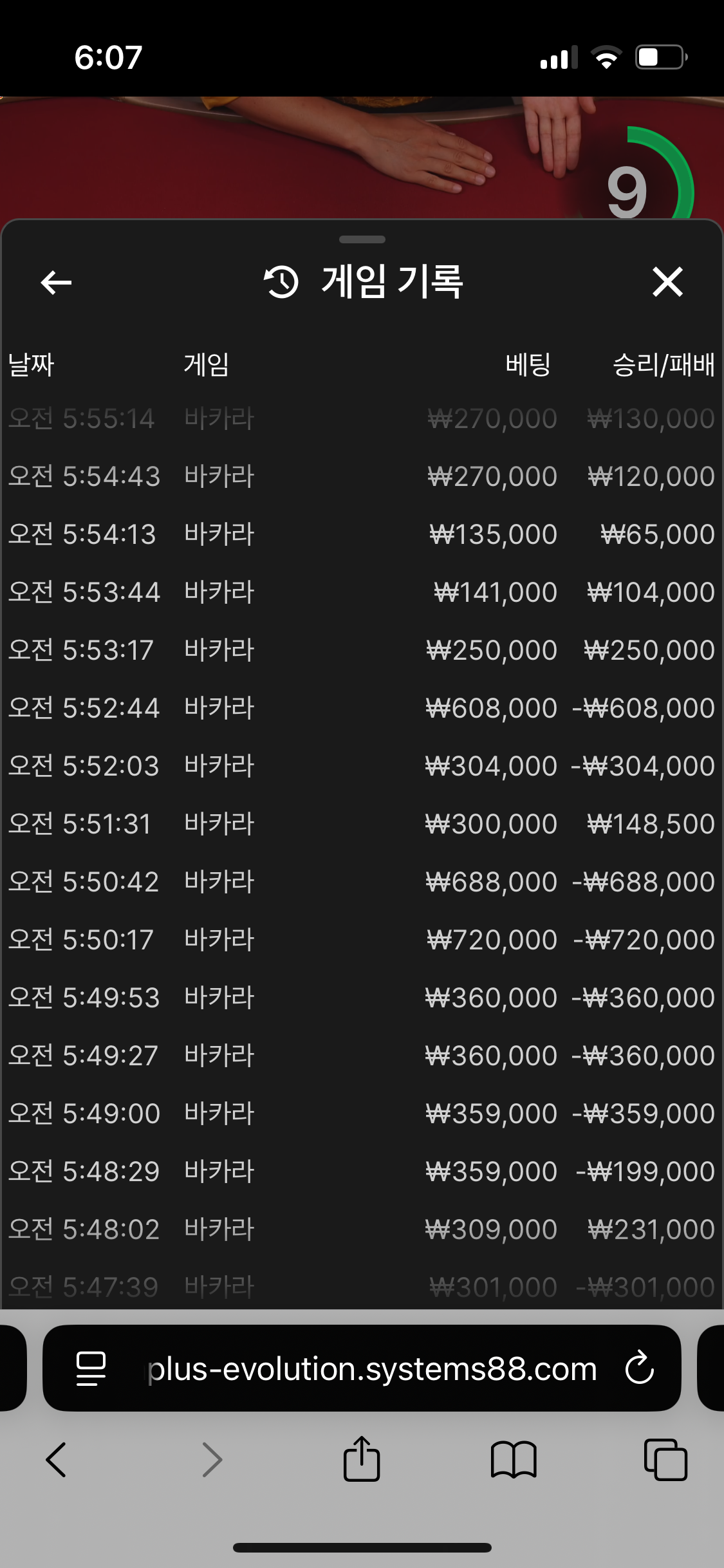Reload the page in Safari
Screen dimensions: 724x1568
[640, 1368]
